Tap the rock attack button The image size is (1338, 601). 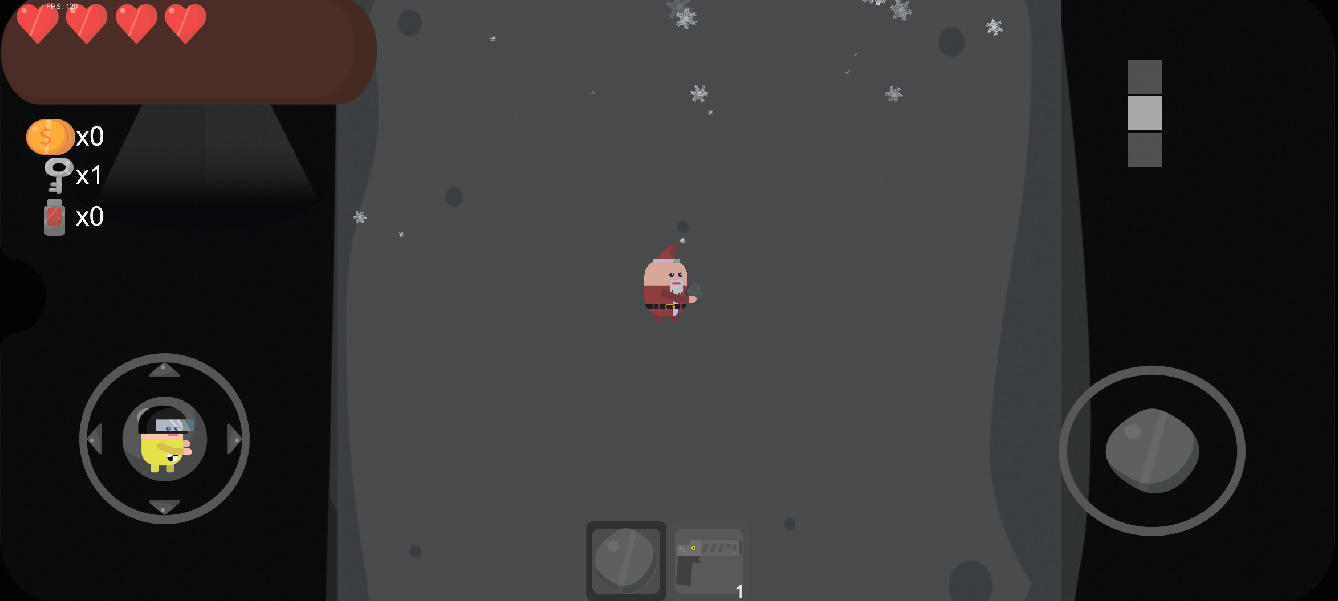pyautogui.click(x=1152, y=451)
